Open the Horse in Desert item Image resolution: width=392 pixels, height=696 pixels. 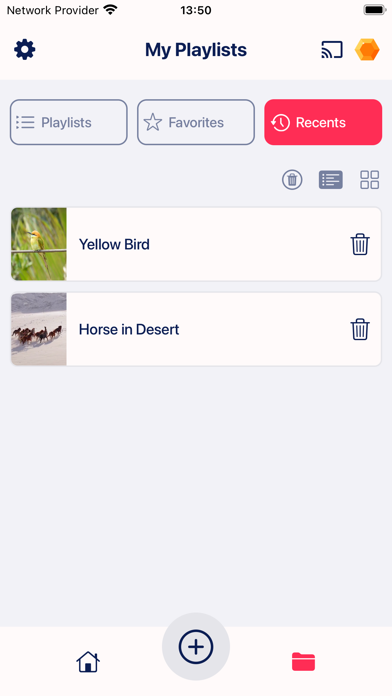click(196, 329)
